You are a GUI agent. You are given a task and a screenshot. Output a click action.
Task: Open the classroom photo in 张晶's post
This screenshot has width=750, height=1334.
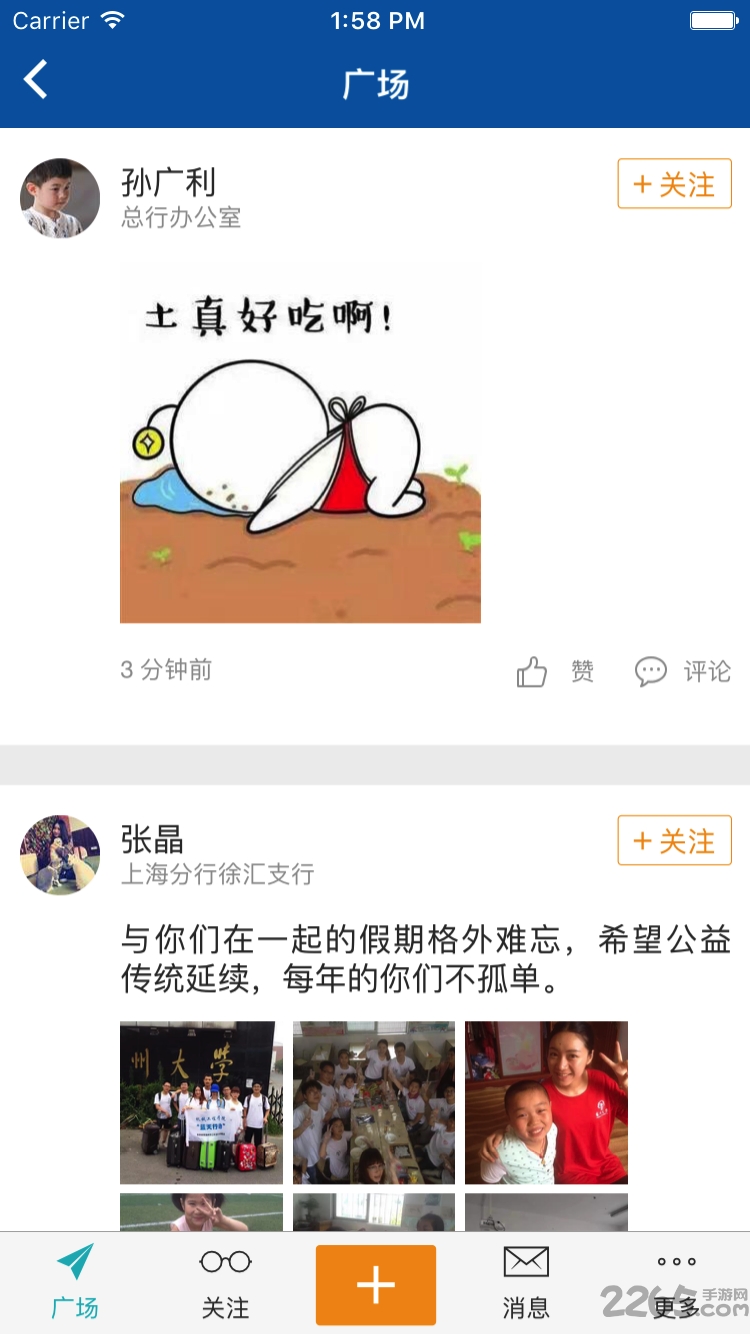(373, 1102)
